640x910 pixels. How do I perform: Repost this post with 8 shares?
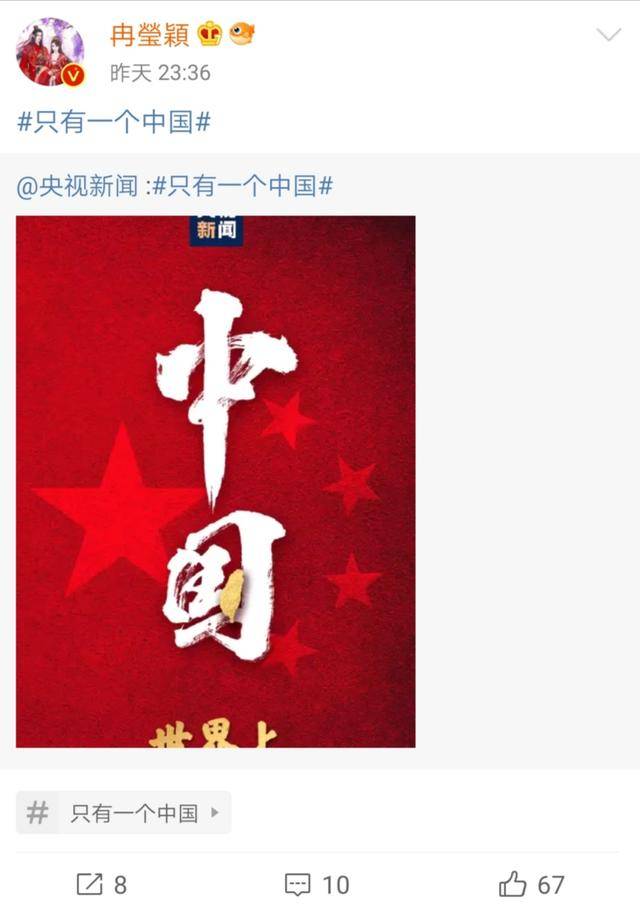pyautogui.click(x=102, y=884)
